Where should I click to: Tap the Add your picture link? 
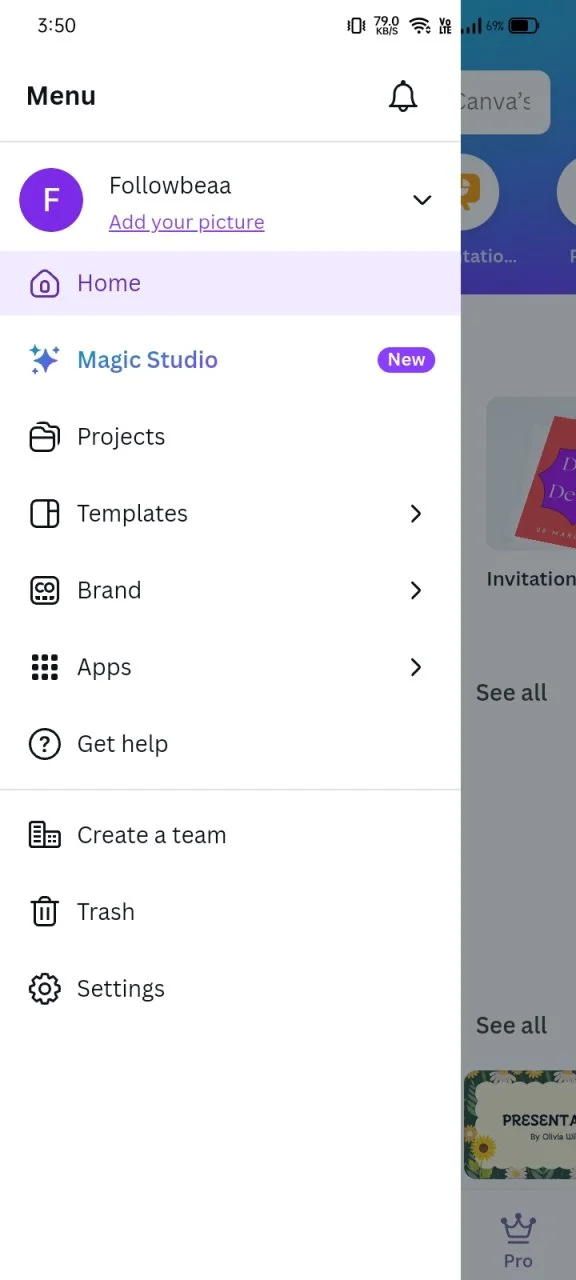point(186,222)
